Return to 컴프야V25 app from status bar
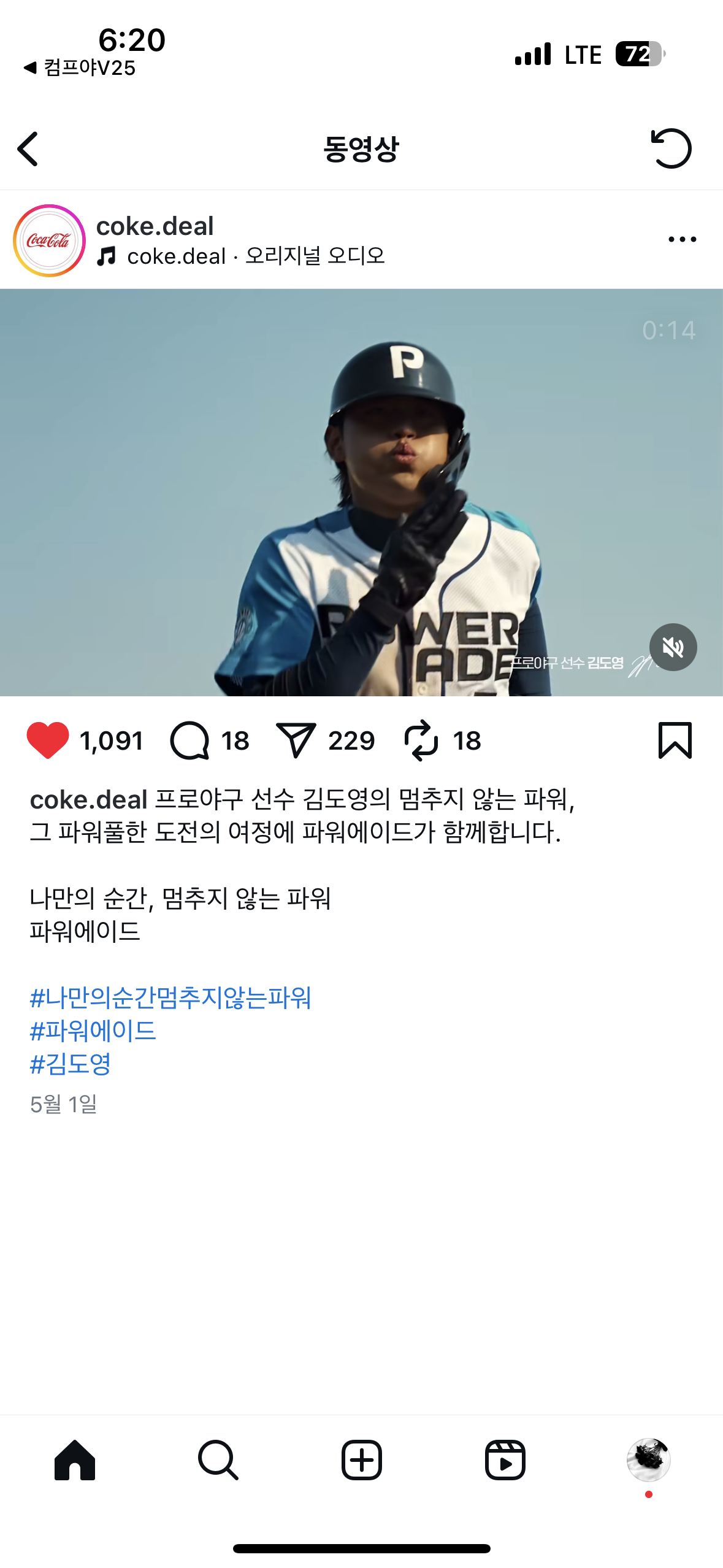This screenshot has height=1568, width=723. tap(79, 67)
